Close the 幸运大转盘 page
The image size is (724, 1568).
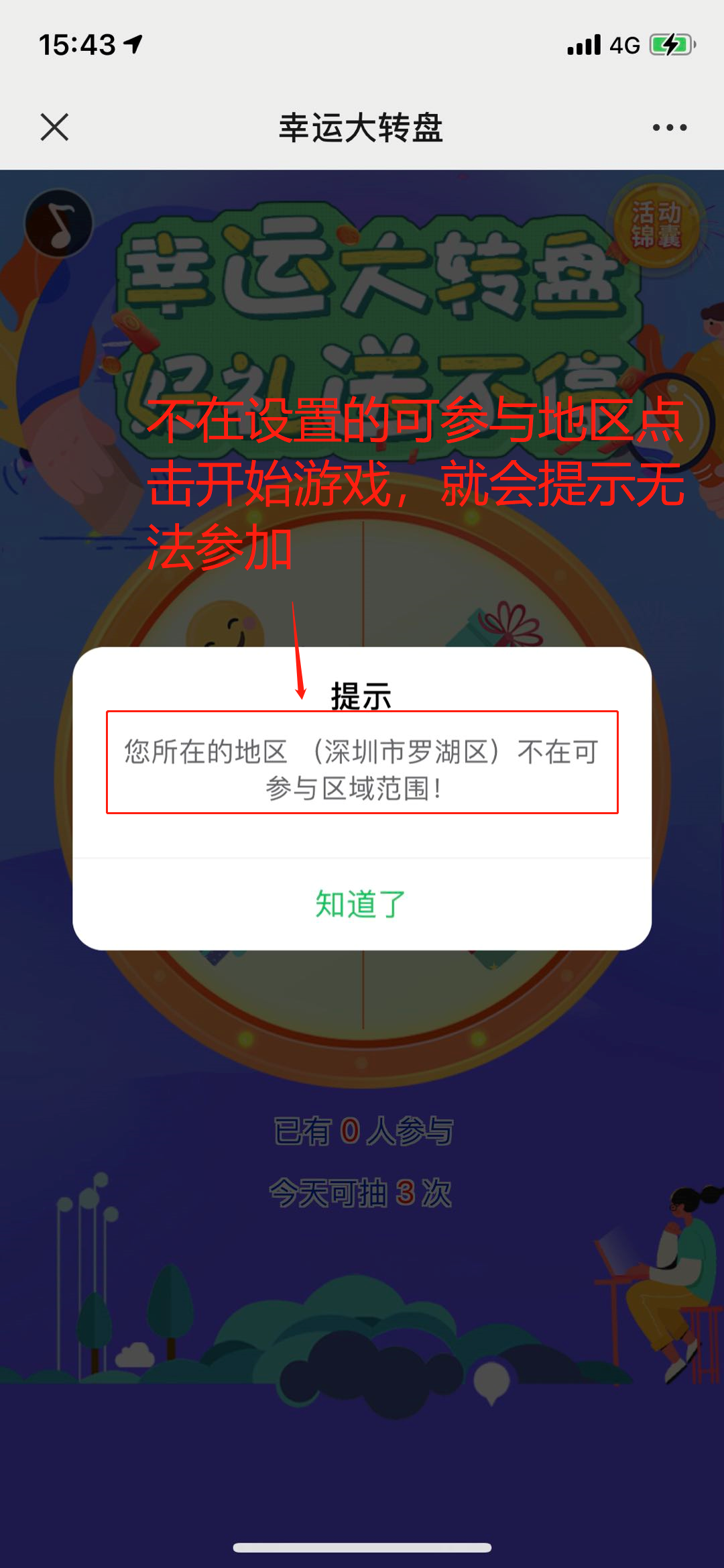54,127
